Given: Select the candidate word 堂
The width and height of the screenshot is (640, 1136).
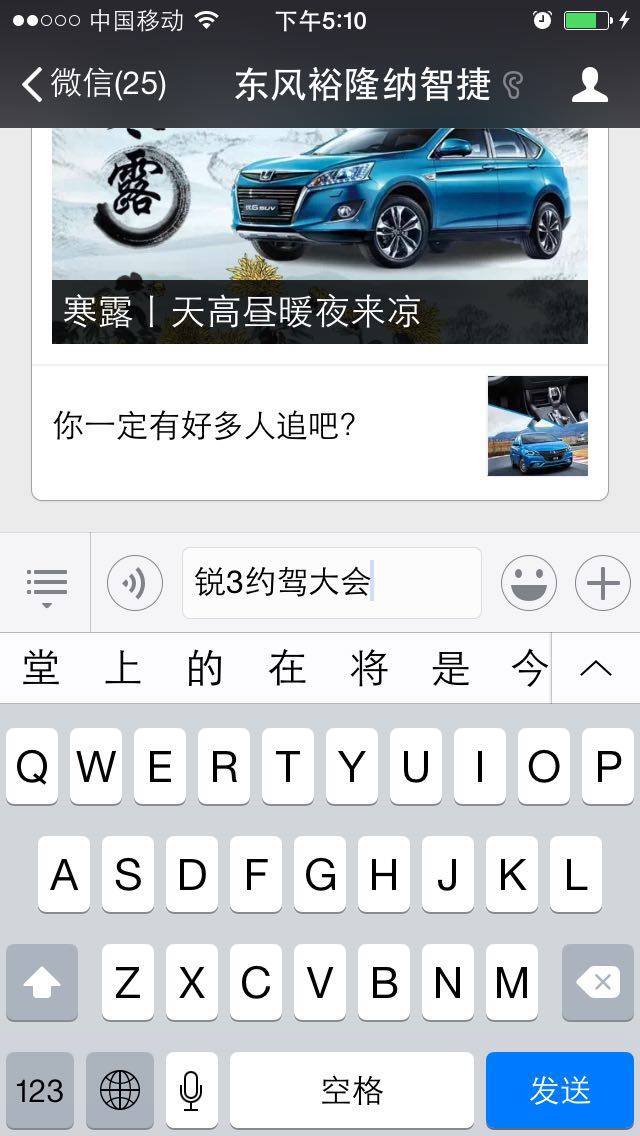Looking at the screenshot, I should (41, 668).
